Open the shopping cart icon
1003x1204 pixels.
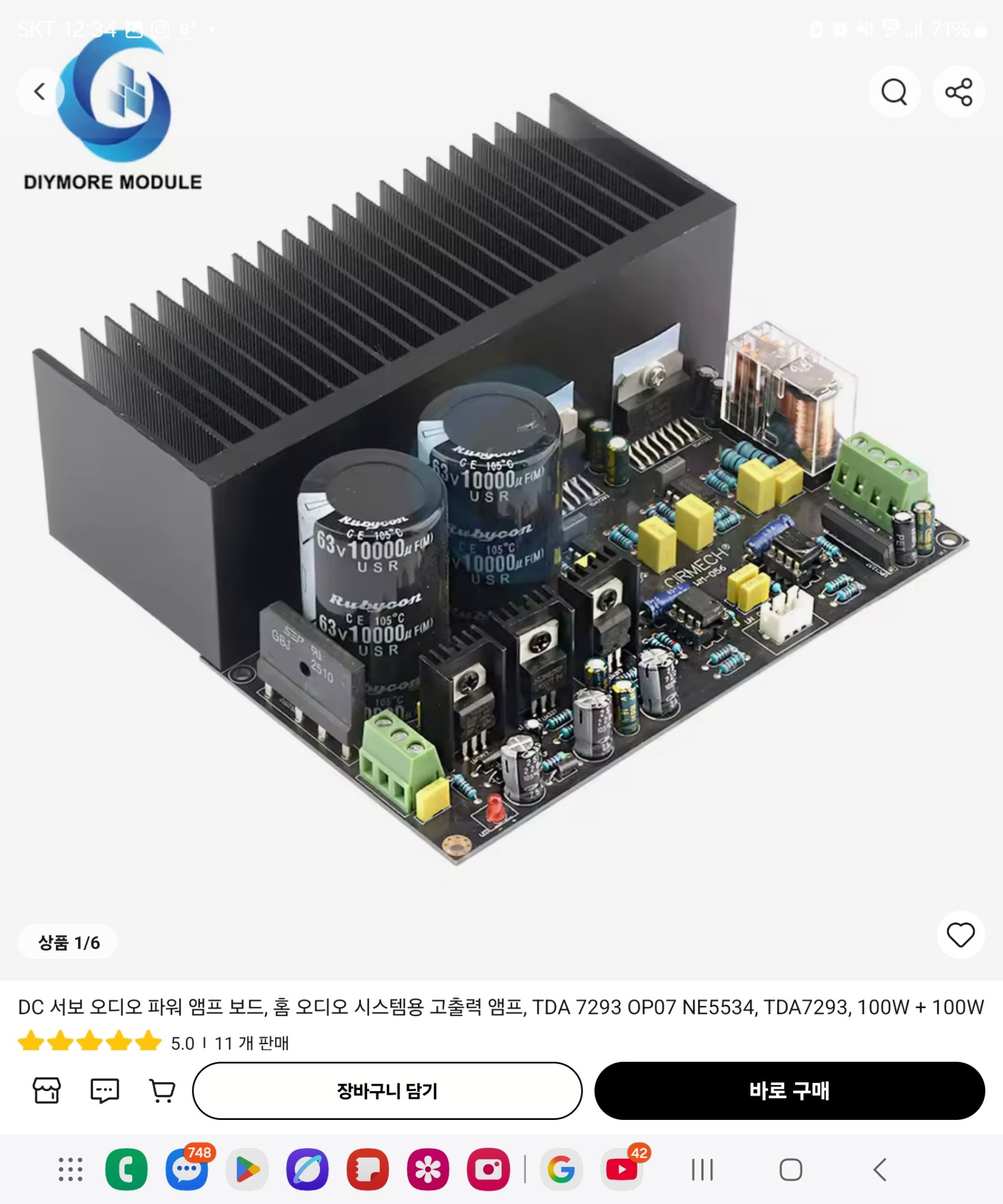[x=162, y=1091]
